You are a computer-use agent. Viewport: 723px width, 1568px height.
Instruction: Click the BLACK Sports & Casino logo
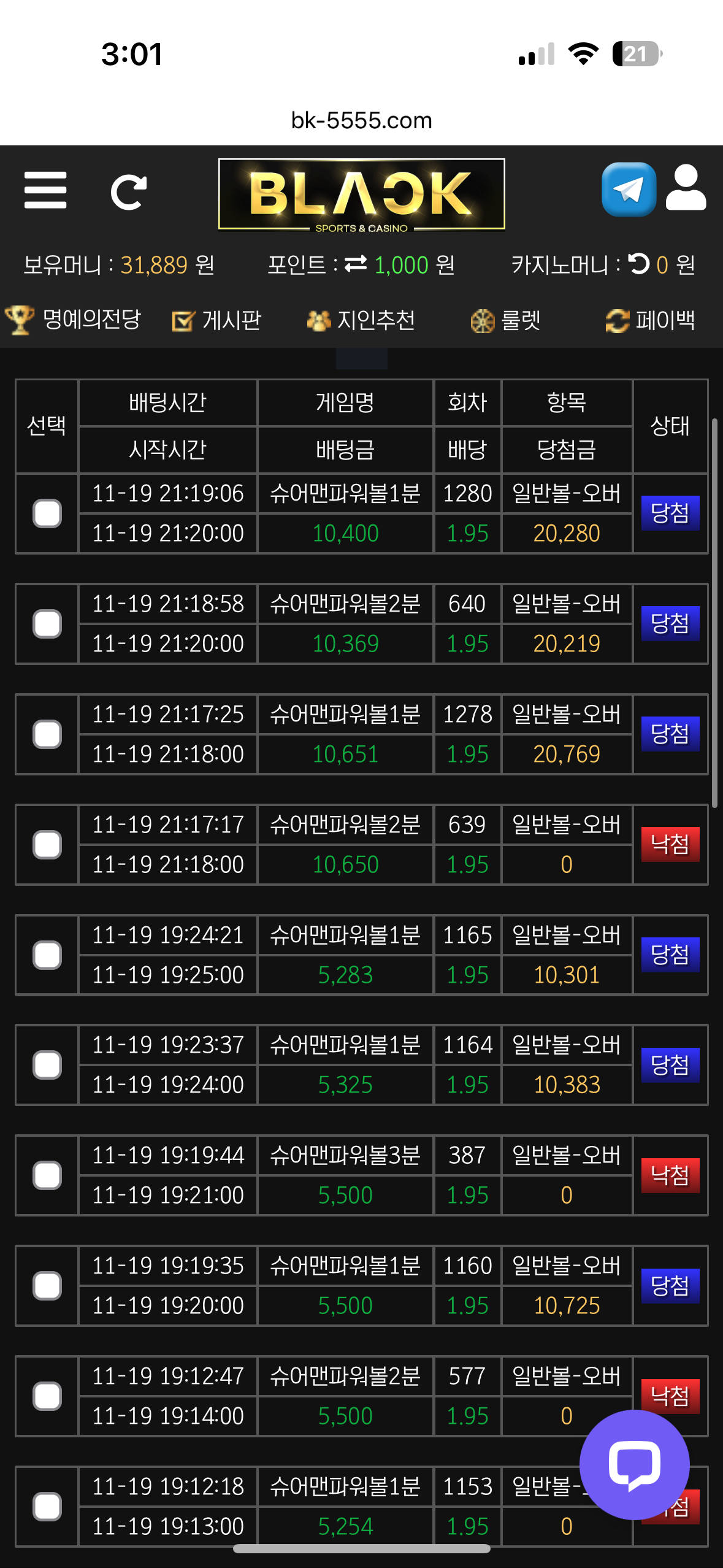click(x=361, y=194)
